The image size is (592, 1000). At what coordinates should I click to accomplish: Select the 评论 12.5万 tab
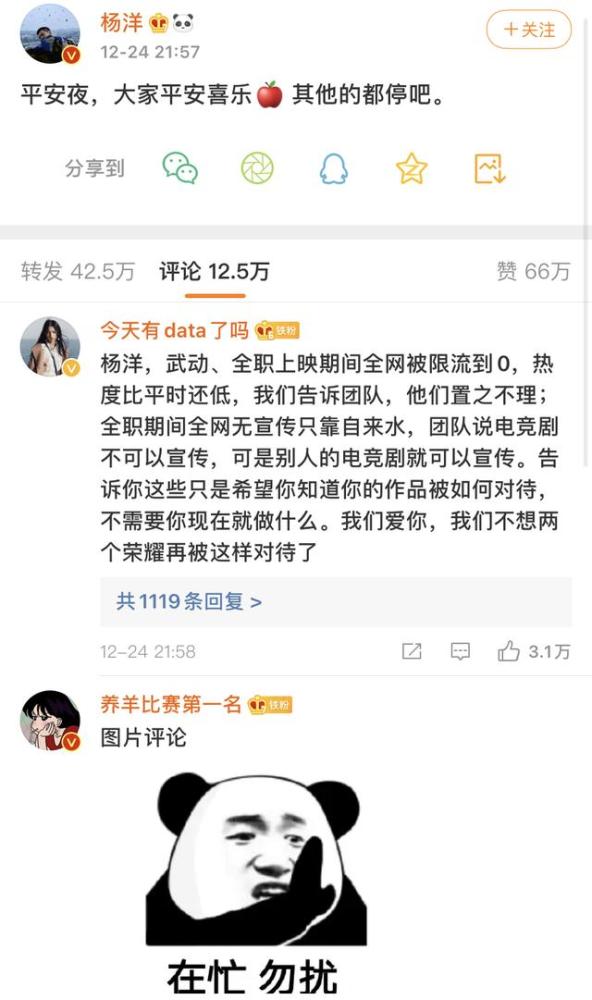(214, 271)
